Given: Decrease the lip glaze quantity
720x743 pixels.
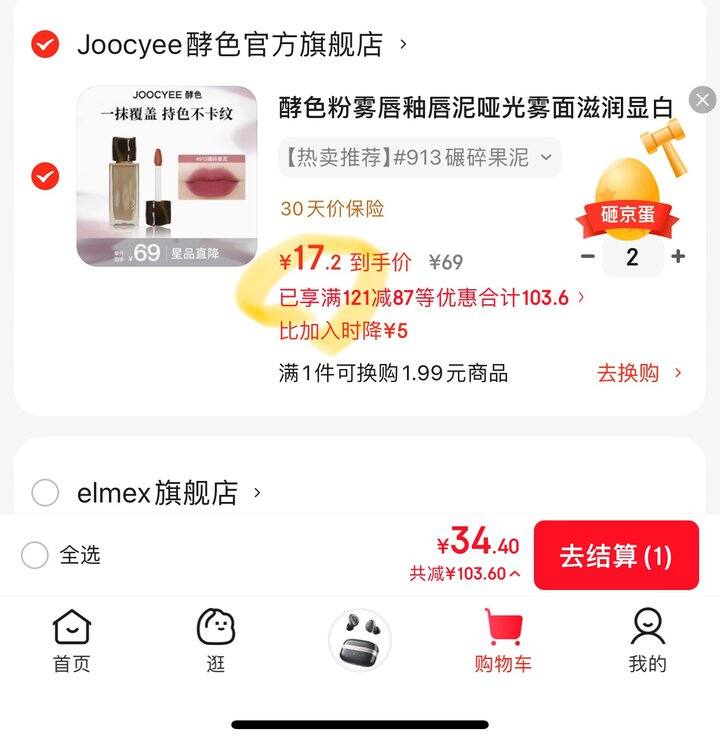Looking at the screenshot, I should point(588,257).
